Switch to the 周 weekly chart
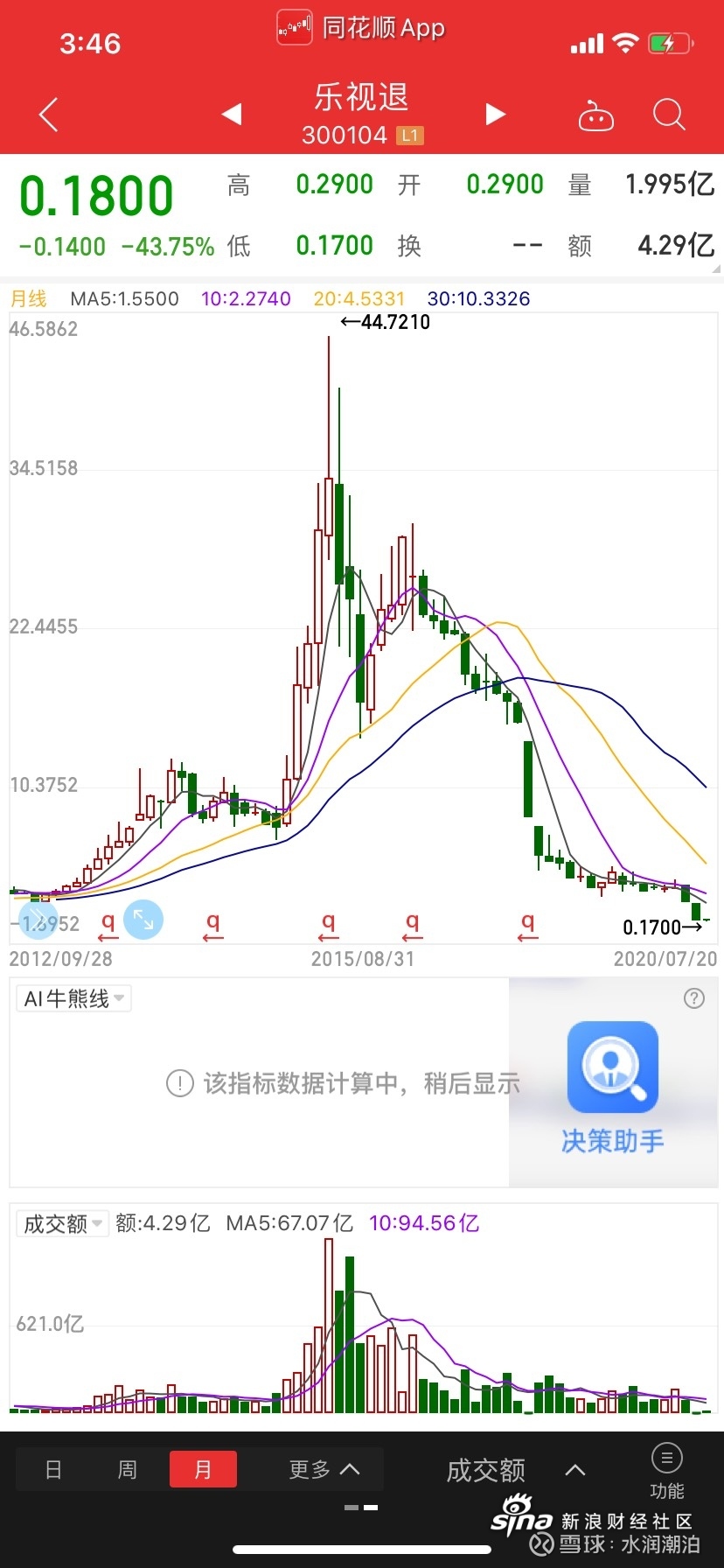This screenshot has width=724, height=1568. pos(128,1469)
